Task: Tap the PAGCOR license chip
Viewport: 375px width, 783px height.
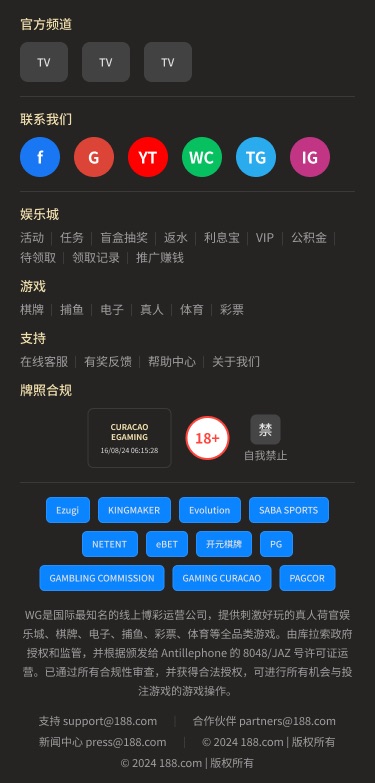Action: click(307, 578)
